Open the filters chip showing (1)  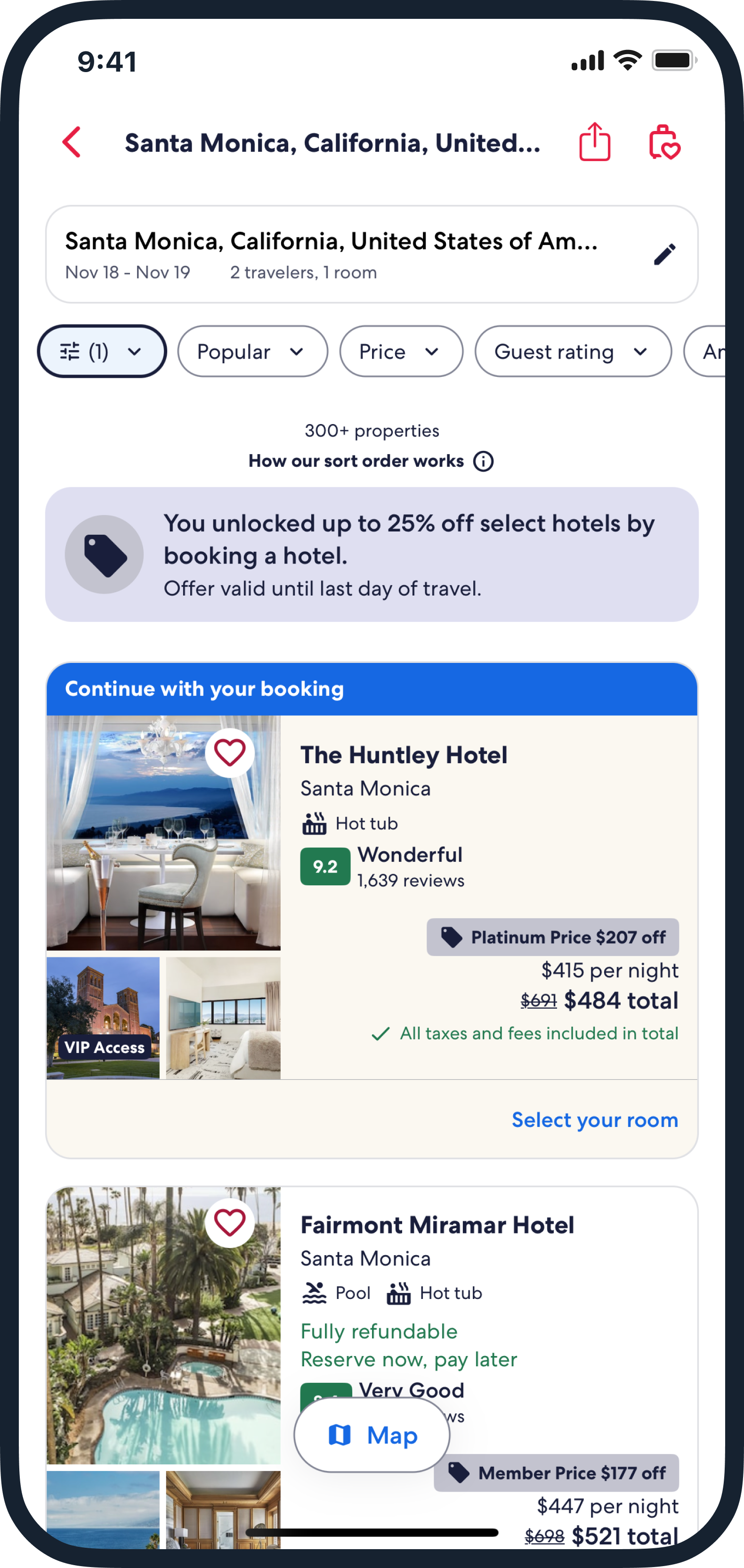point(102,351)
